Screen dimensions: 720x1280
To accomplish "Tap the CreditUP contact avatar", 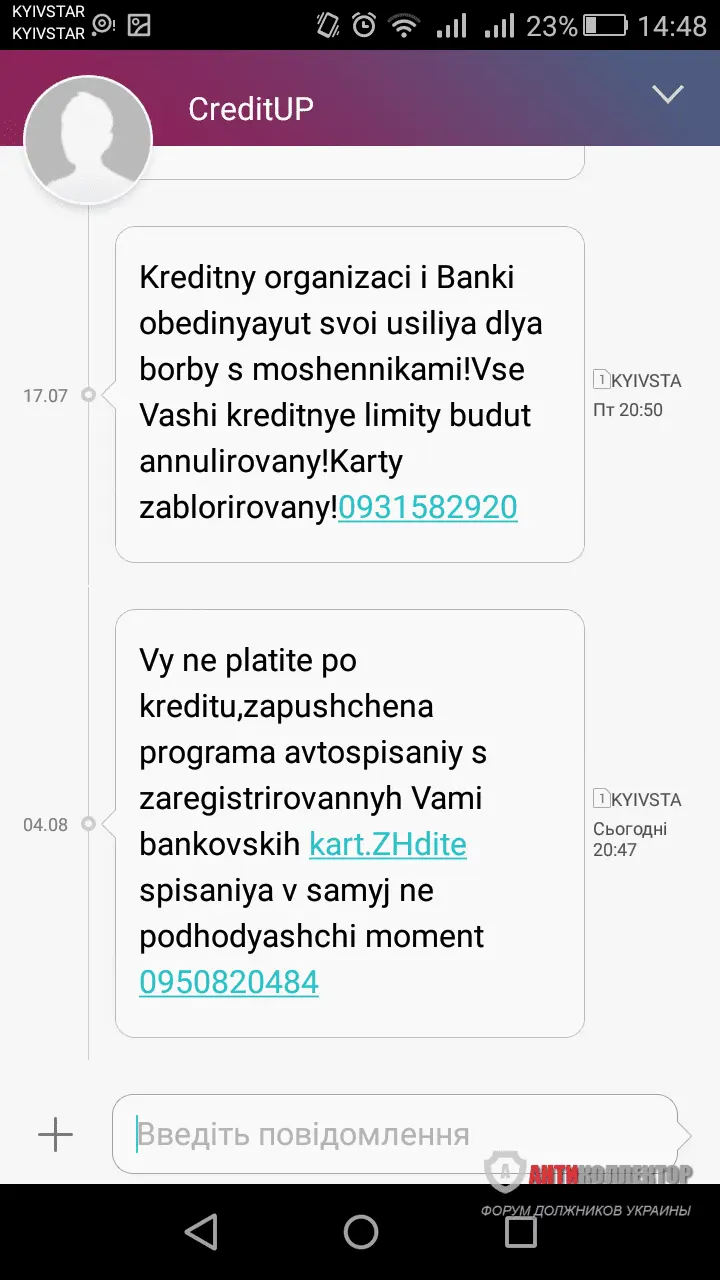I will click(x=88, y=138).
